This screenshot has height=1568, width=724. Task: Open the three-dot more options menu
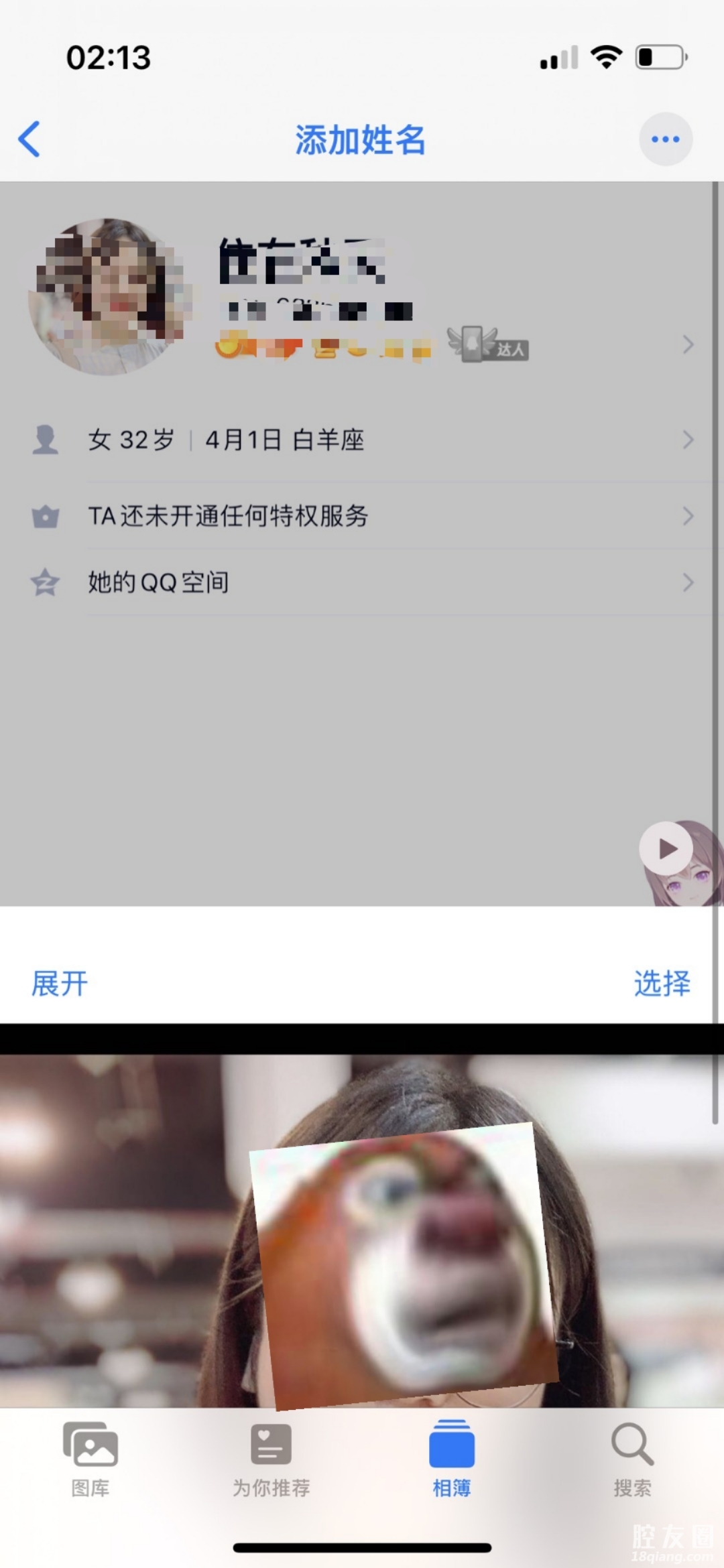click(665, 139)
